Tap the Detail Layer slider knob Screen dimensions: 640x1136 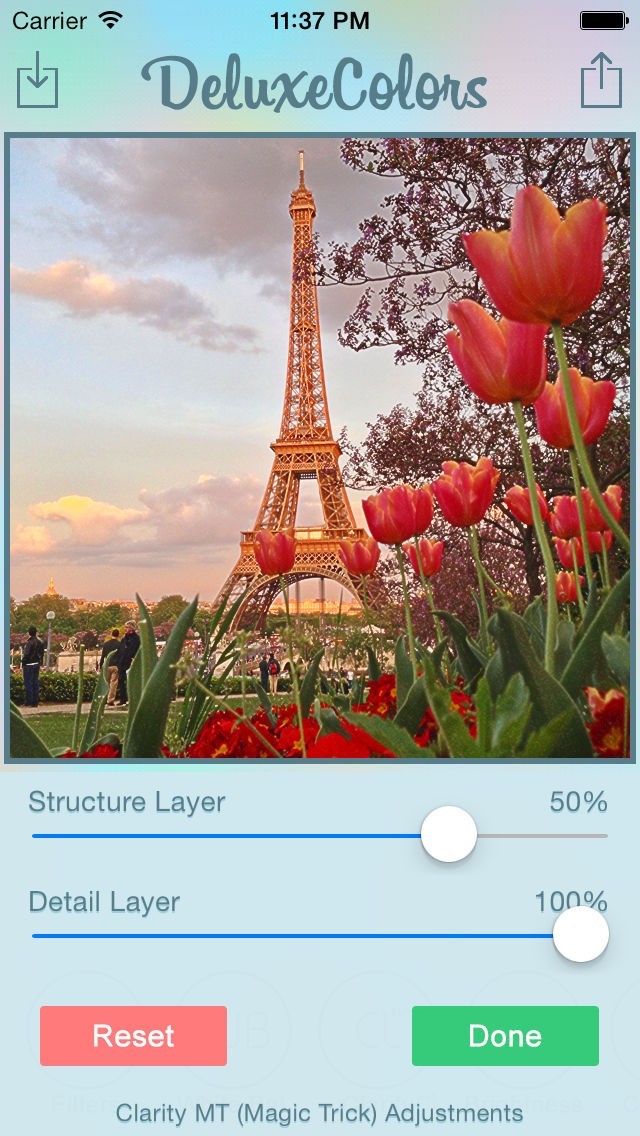click(x=581, y=935)
